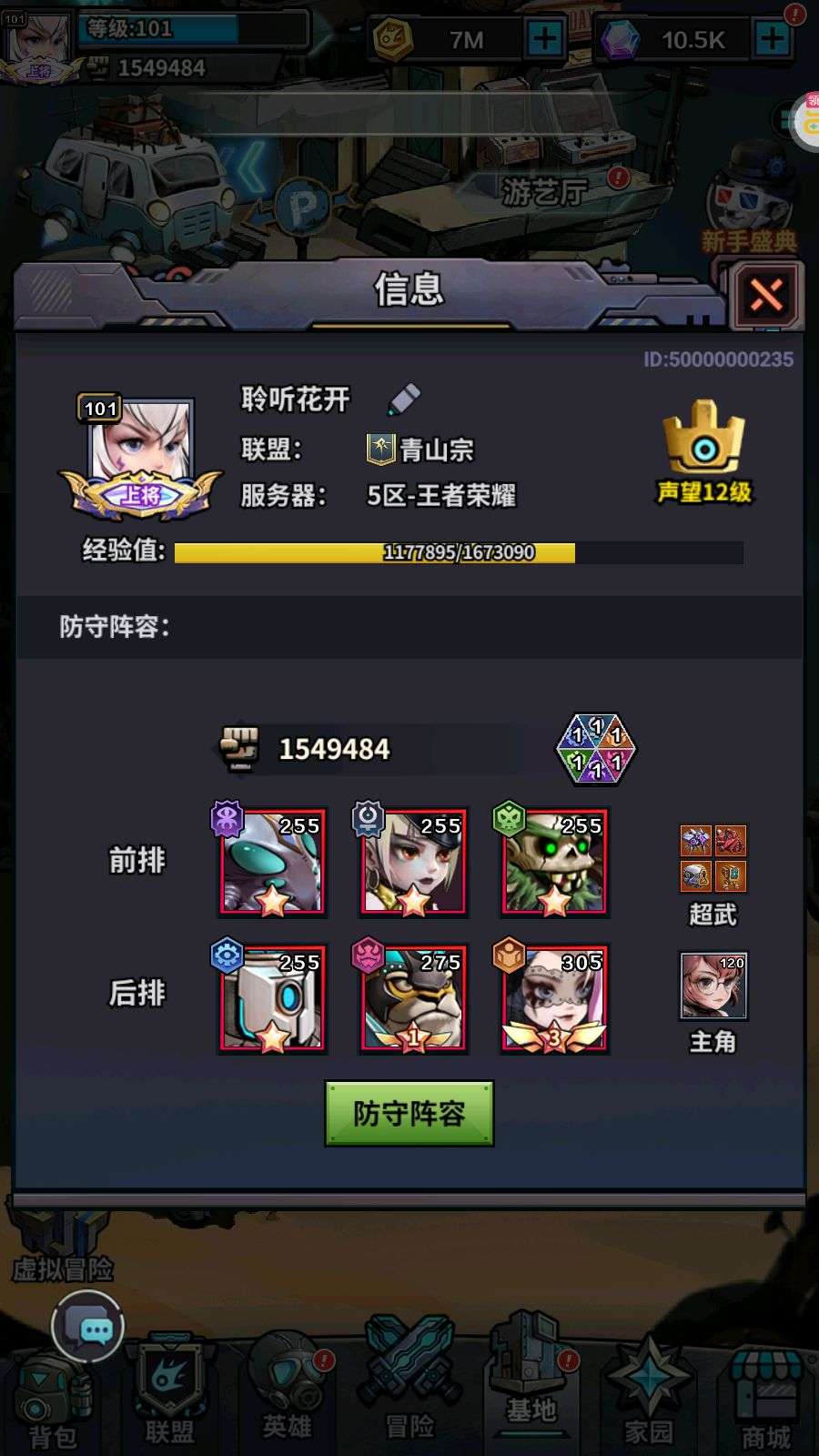Viewport: 819px width, 1456px height.
Task: Tap the hexagon faction bonus icon
Action: (596, 748)
